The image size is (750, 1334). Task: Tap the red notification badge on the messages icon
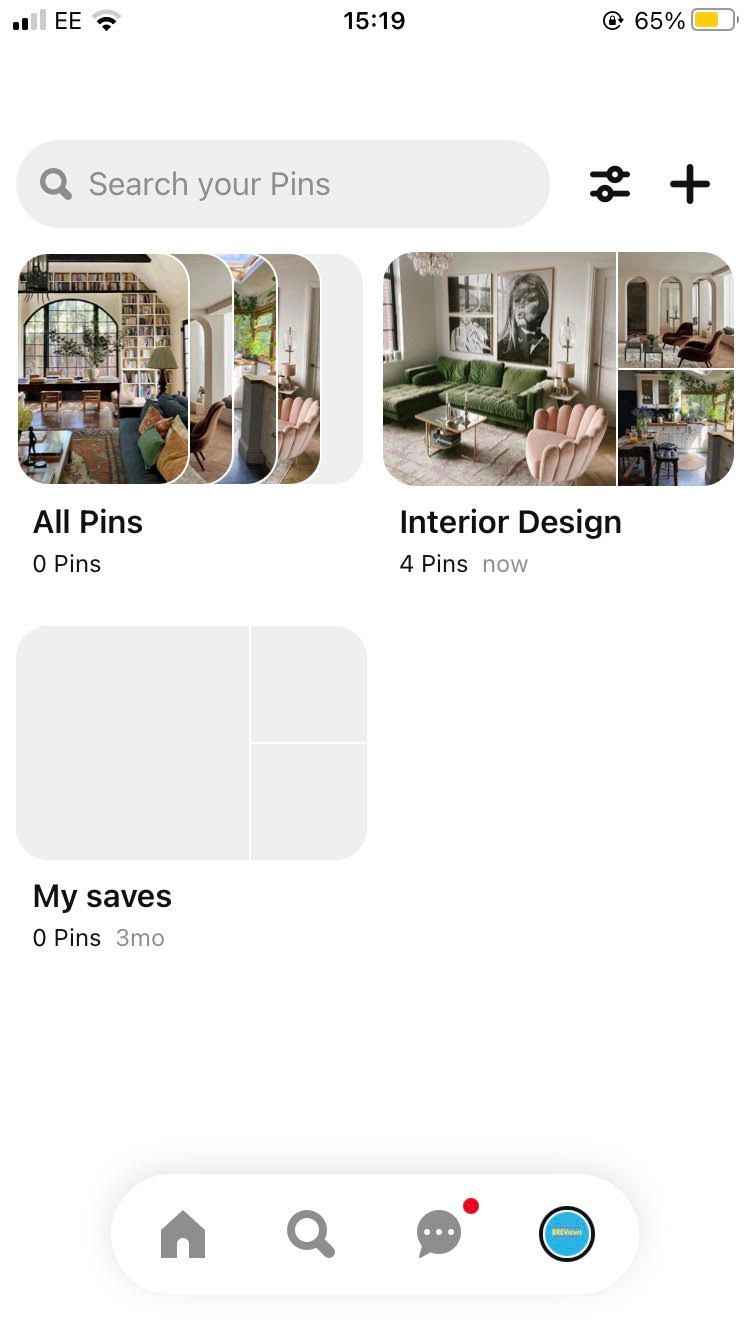pos(471,1206)
